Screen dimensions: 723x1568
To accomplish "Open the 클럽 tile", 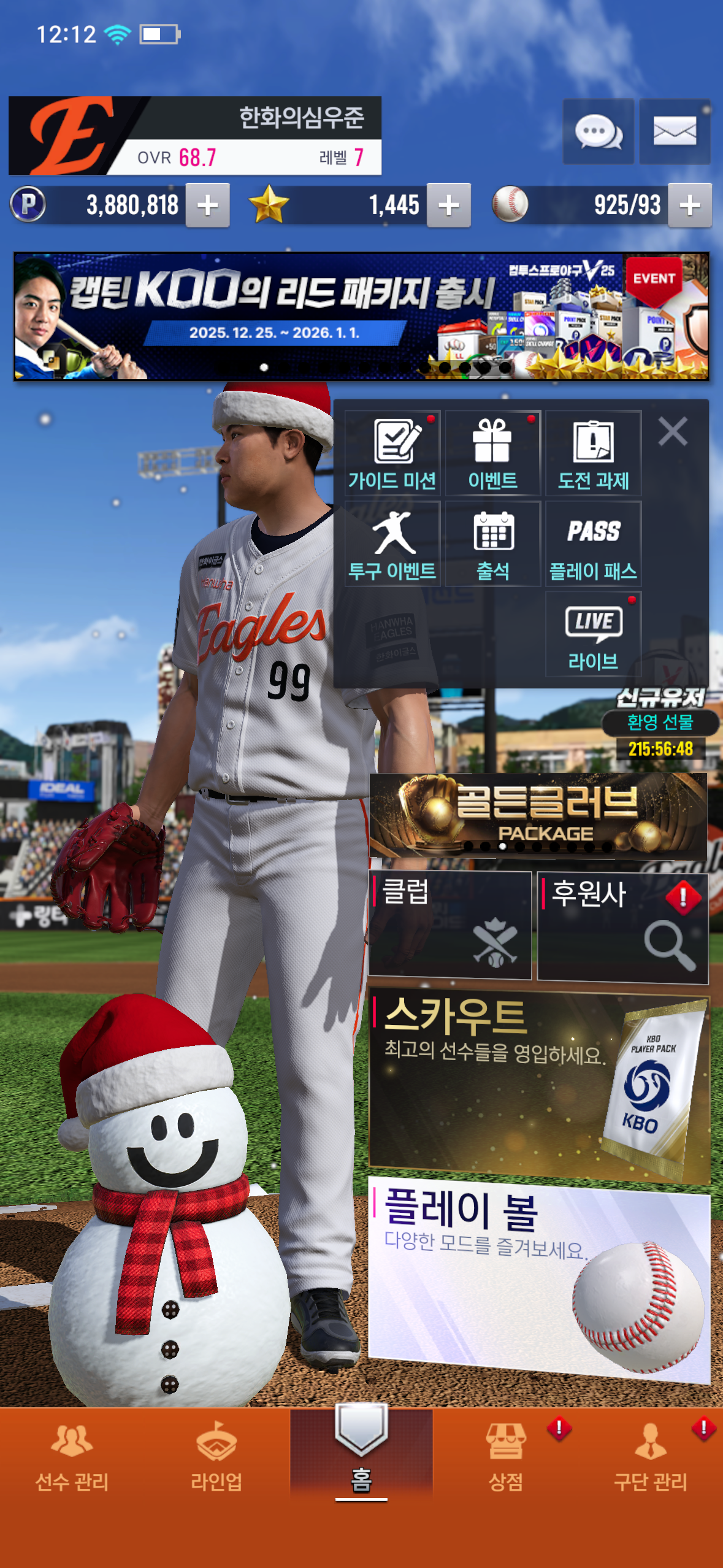I will tap(449, 924).
